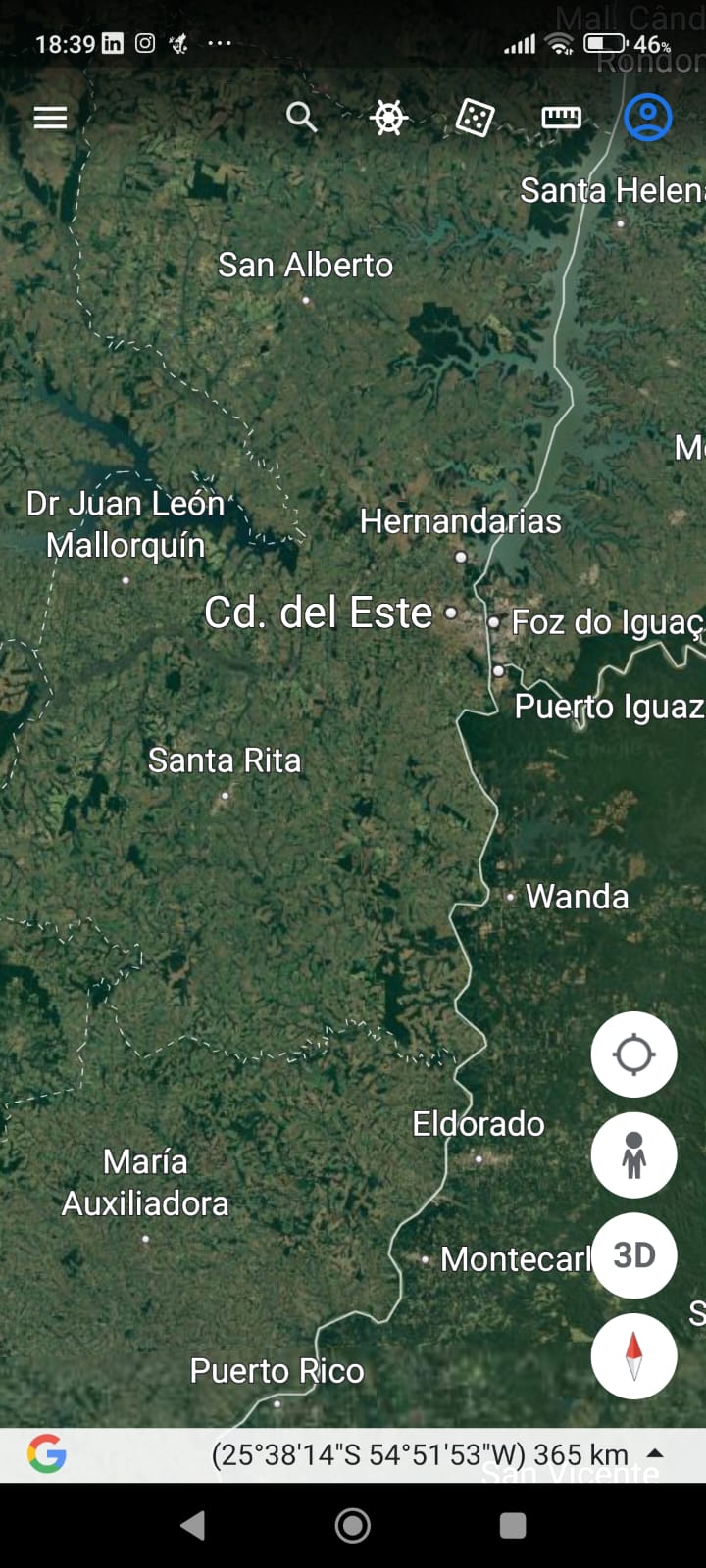Open the account profile icon

(x=647, y=118)
